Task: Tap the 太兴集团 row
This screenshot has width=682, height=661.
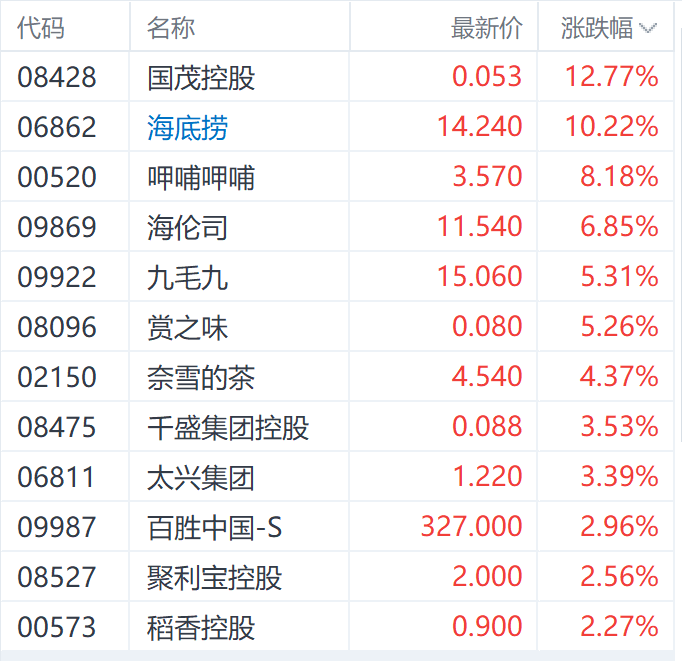Action: [x=201, y=478]
